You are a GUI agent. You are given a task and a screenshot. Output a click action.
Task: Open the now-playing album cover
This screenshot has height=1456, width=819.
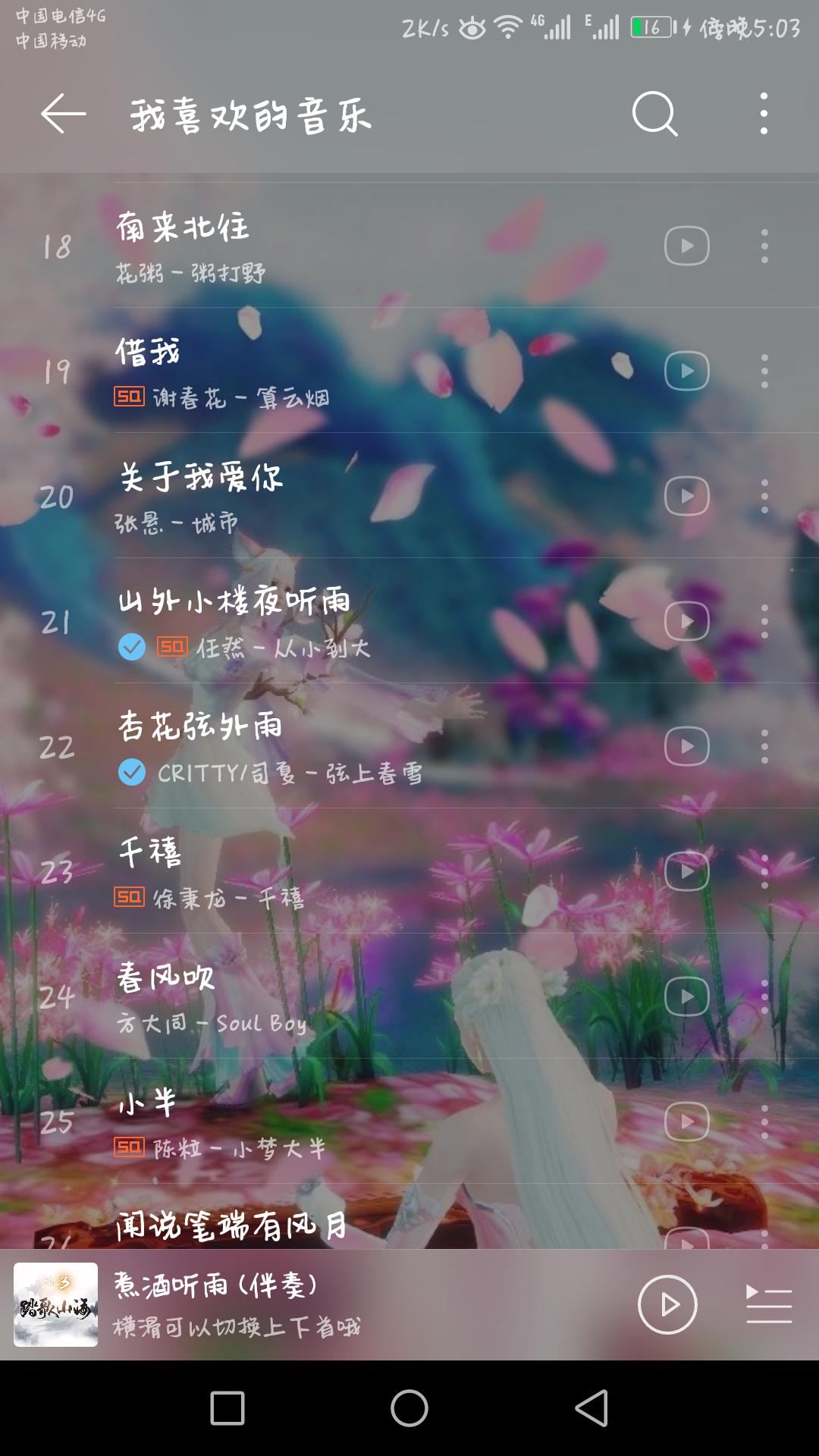pos(55,1304)
